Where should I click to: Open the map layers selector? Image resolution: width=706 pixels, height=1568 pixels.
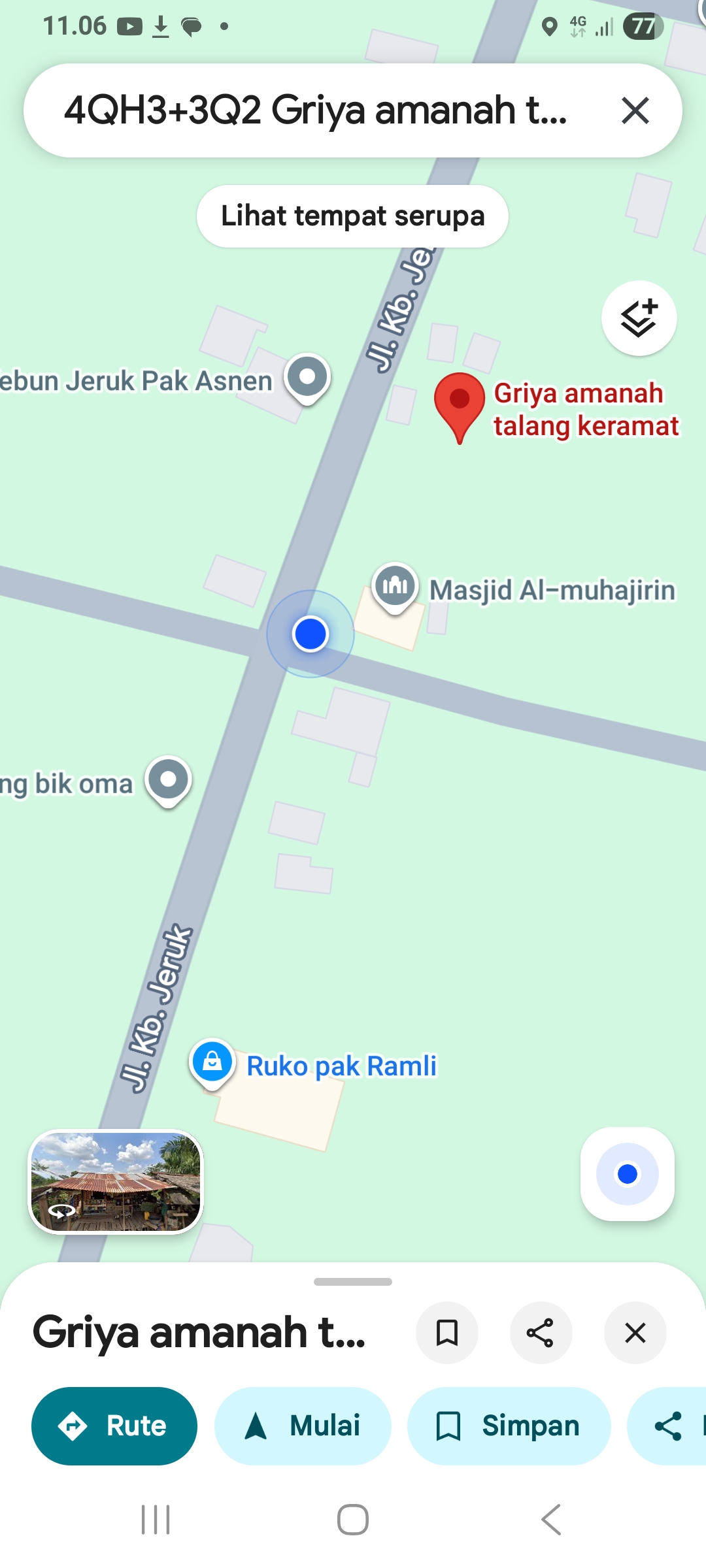point(639,318)
